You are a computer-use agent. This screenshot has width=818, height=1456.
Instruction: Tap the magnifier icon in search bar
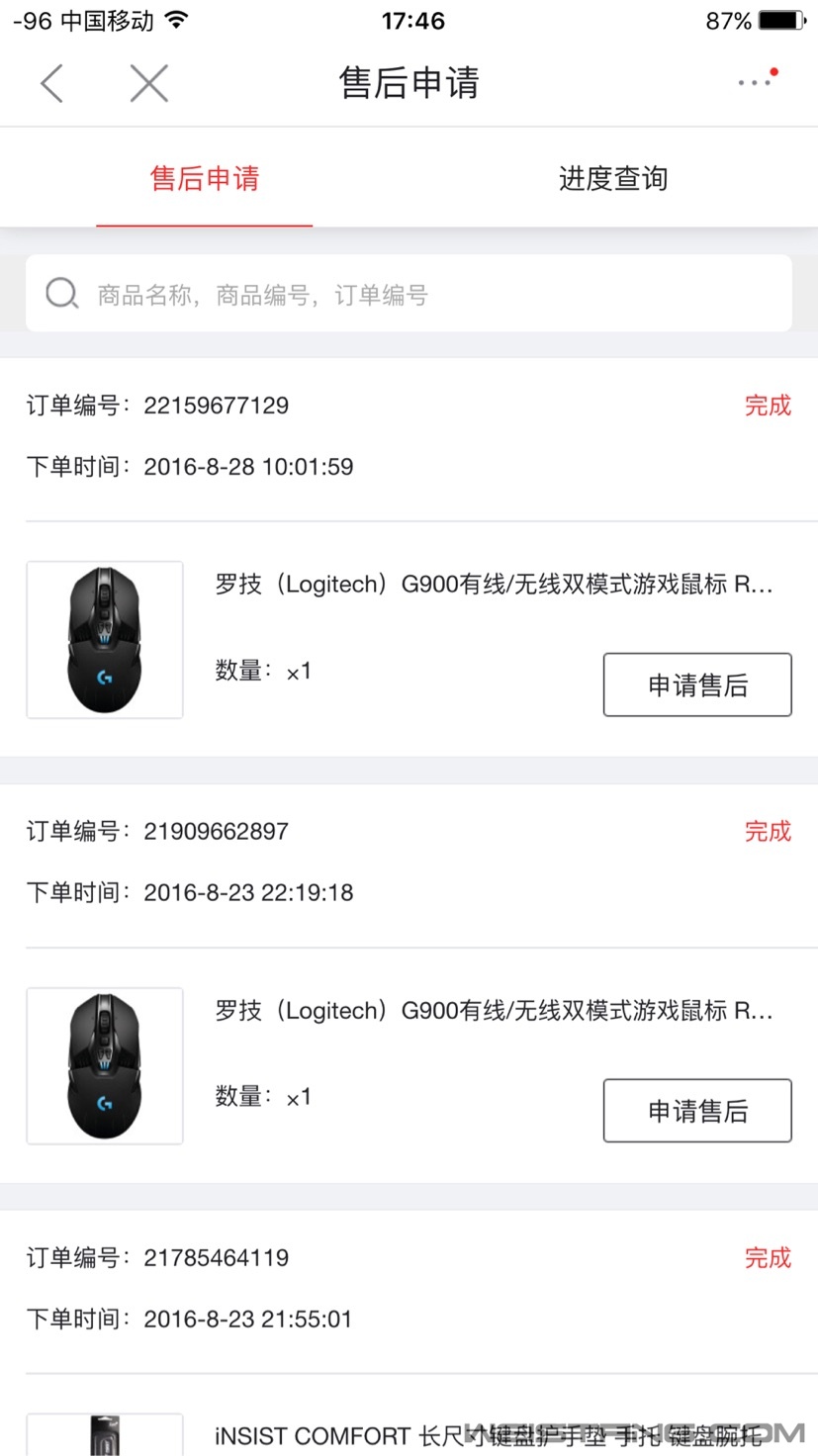61,293
